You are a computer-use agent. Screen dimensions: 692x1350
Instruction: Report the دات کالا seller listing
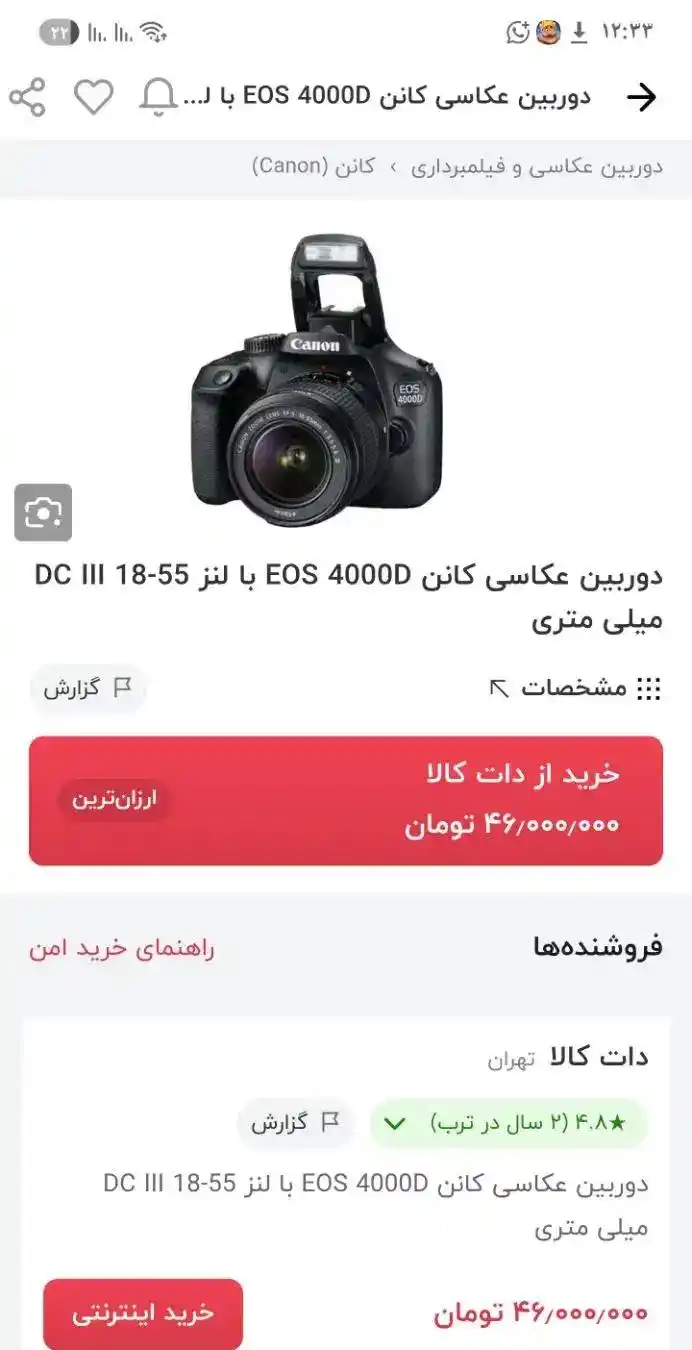295,1123
